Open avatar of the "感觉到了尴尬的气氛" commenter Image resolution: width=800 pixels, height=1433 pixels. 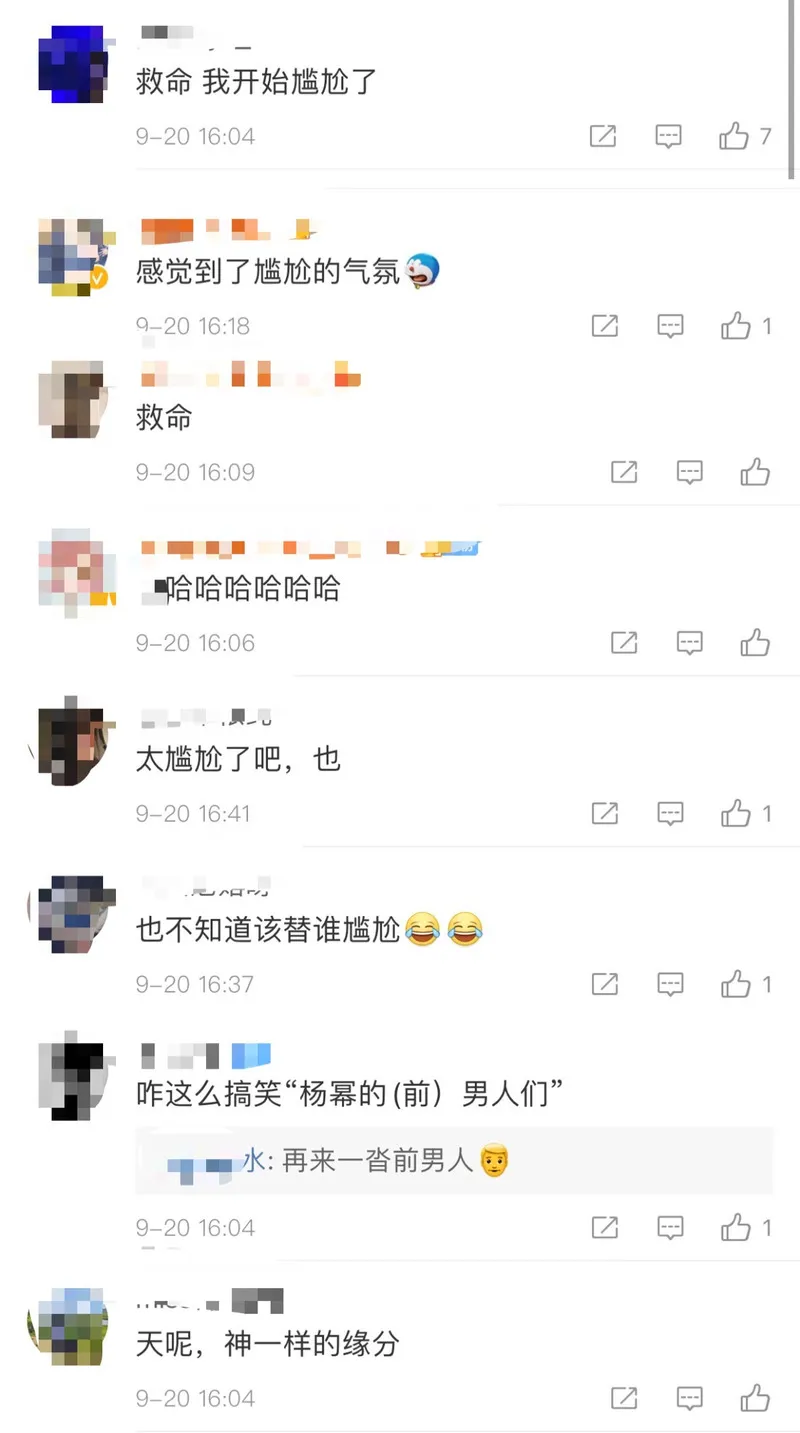click(x=73, y=258)
